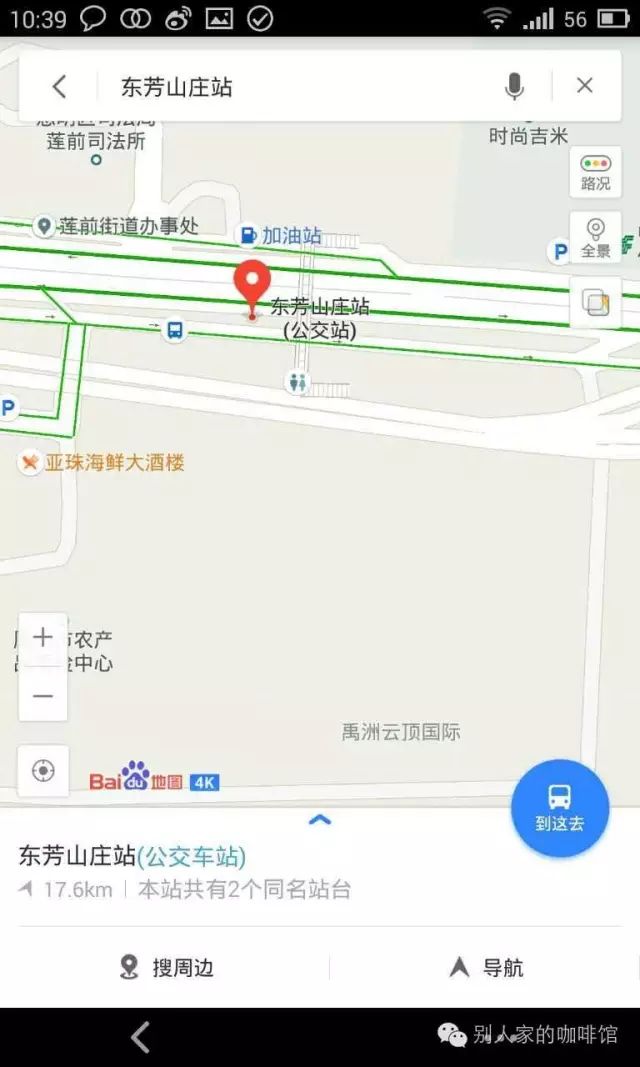Toggle 路况 traffic layer
Screen dimensions: 640x1067
[595, 172]
